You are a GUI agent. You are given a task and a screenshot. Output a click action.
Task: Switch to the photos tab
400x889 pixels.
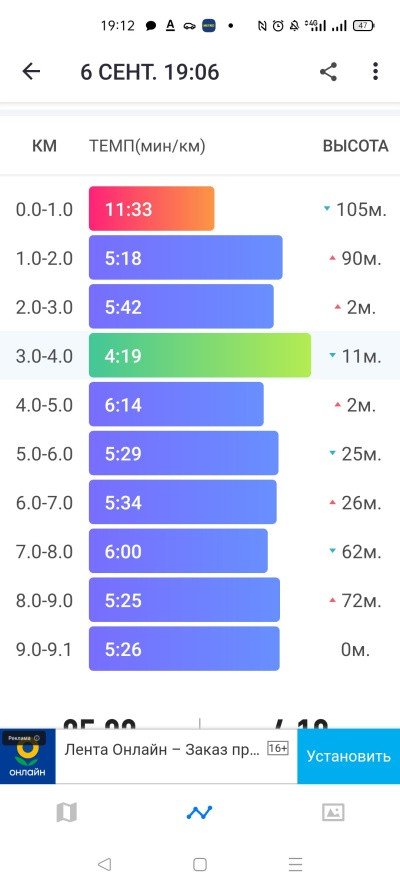coord(333,812)
